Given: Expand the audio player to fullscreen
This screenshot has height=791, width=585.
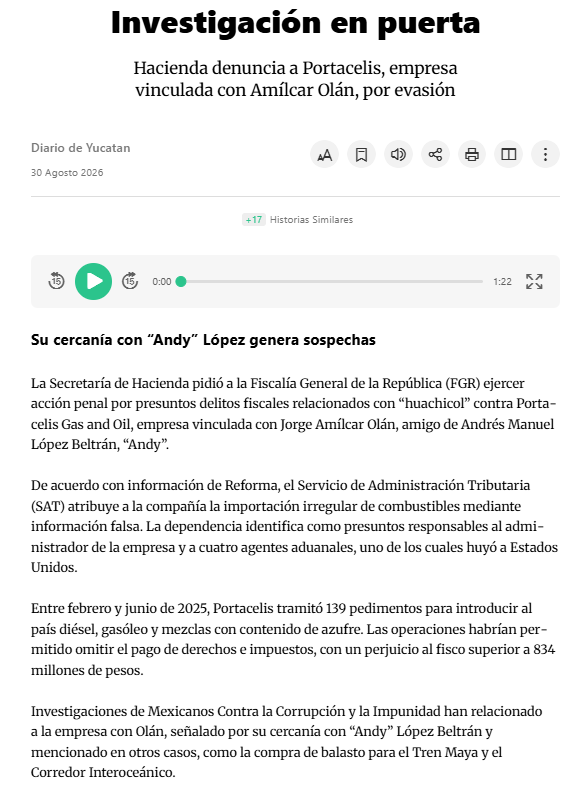Looking at the screenshot, I should (534, 281).
